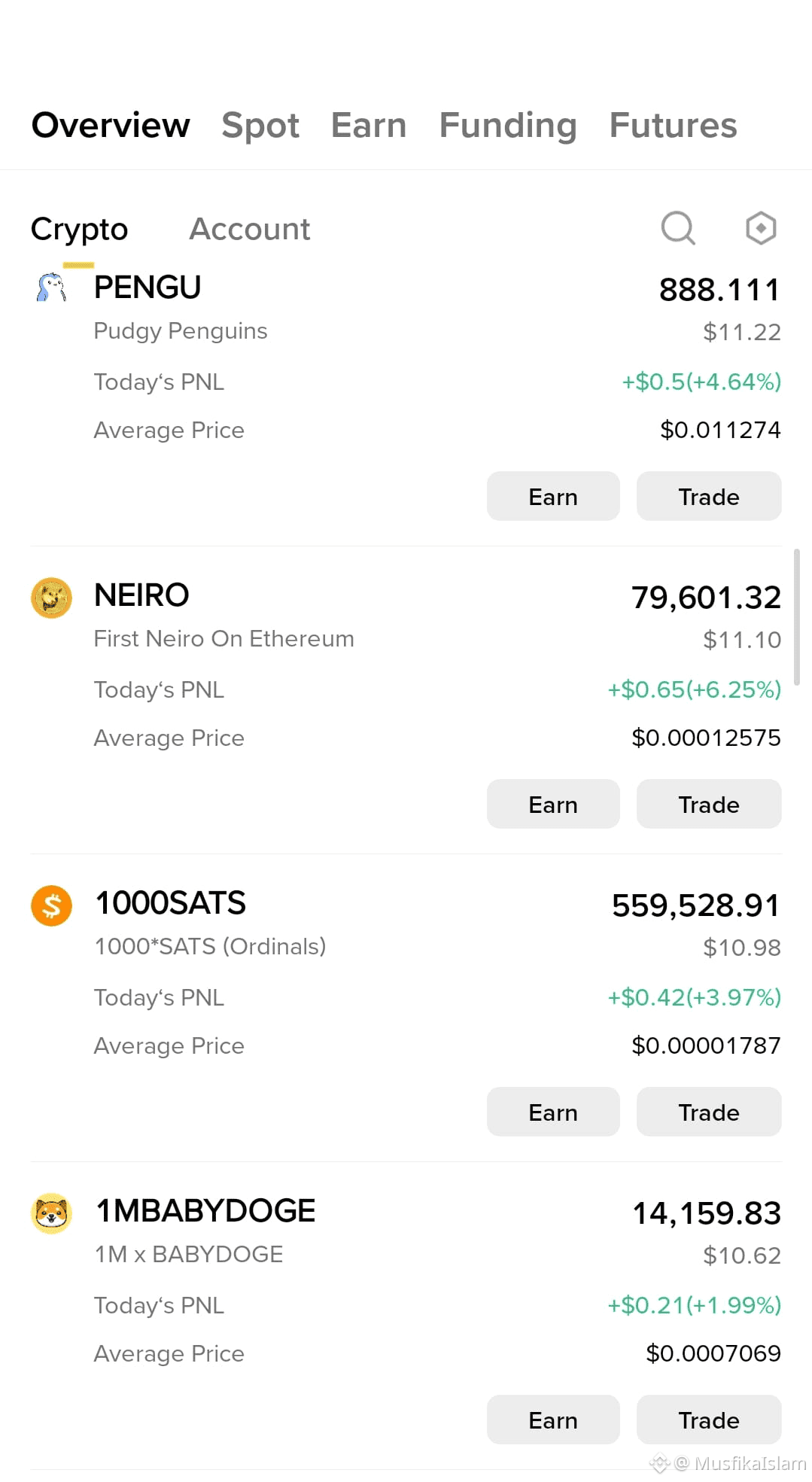This screenshot has width=812, height=1482.
Task: Select the Crypto view
Action: point(79,230)
